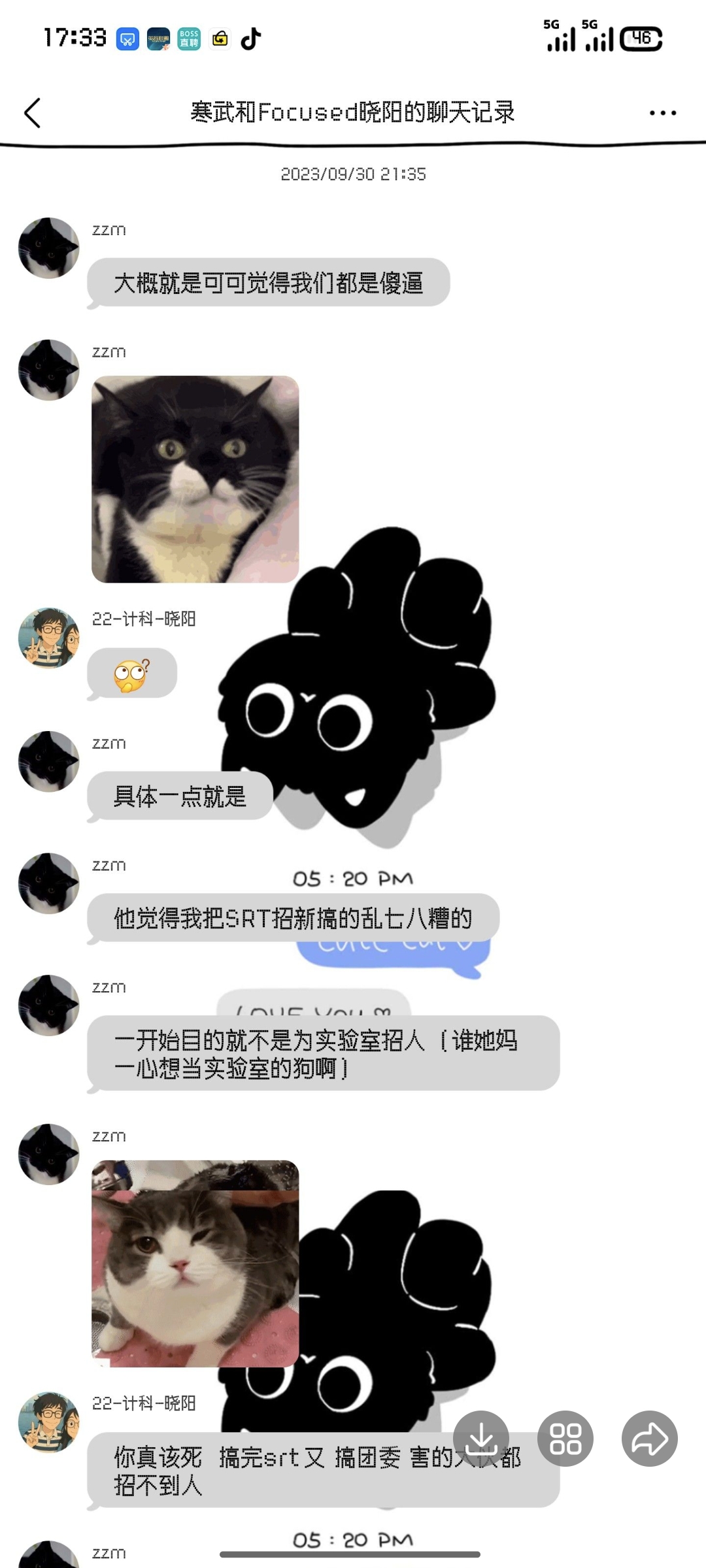Open the three-dot overflow menu
The width and height of the screenshot is (706, 1568).
coord(662,113)
